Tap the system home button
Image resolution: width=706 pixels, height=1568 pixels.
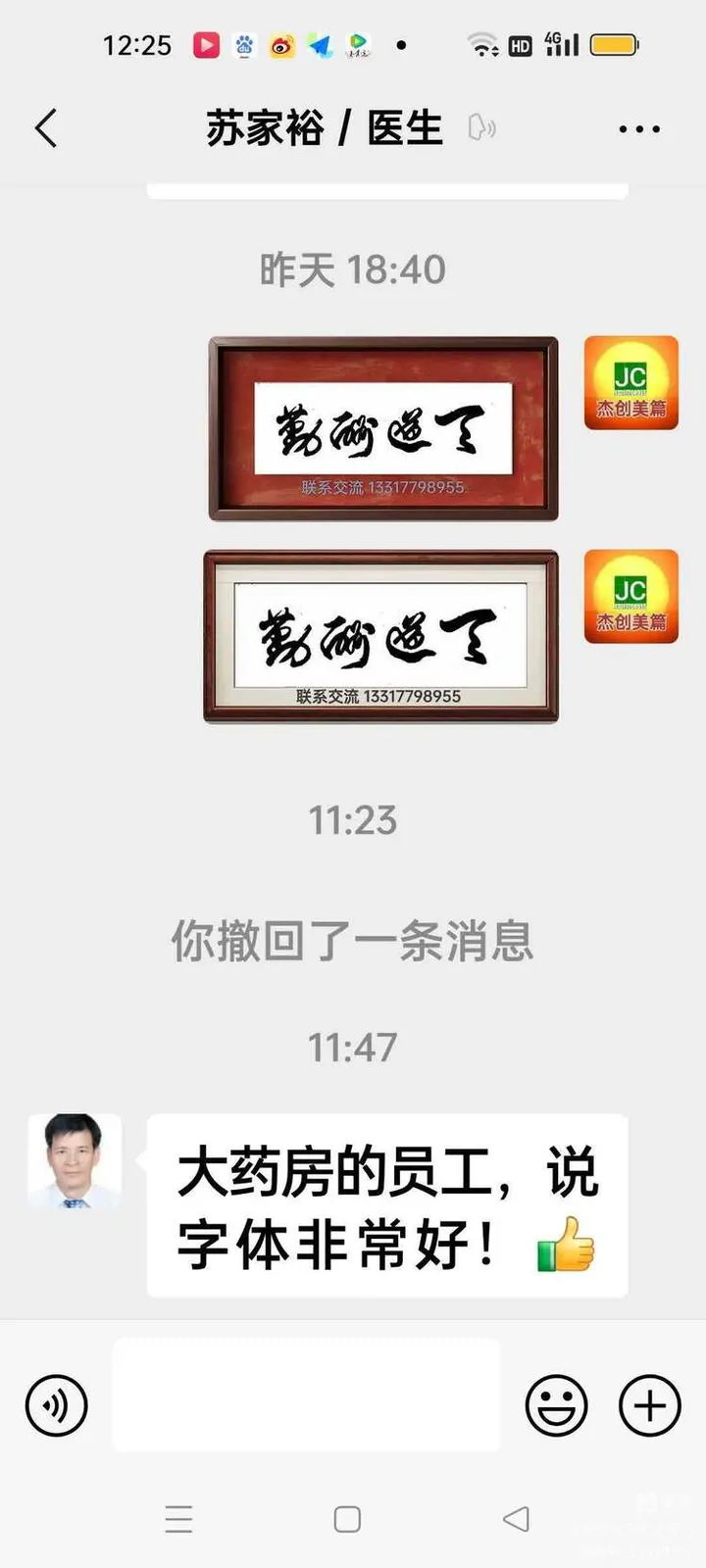pyautogui.click(x=347, y=1519)
